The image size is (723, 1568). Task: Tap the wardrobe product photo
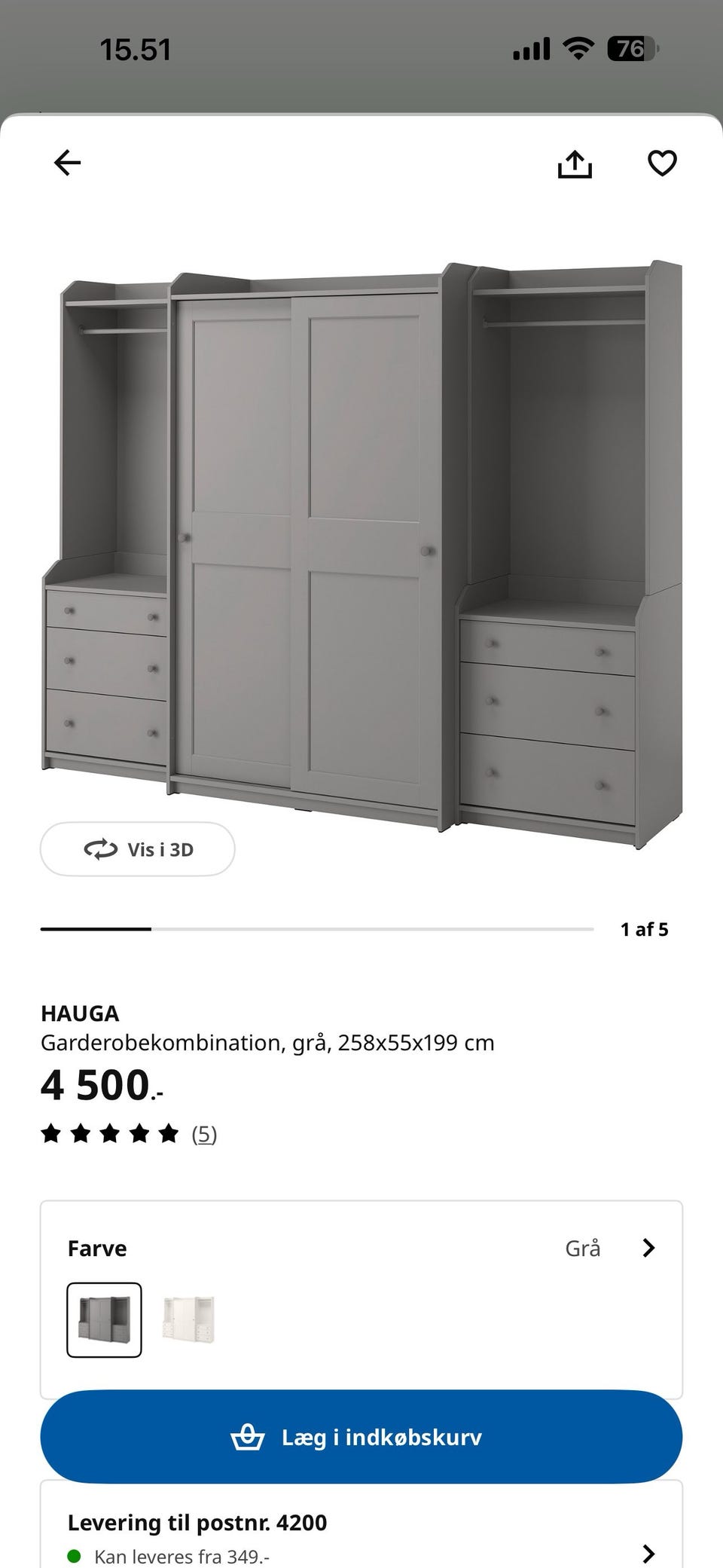[x=361, y=543]
